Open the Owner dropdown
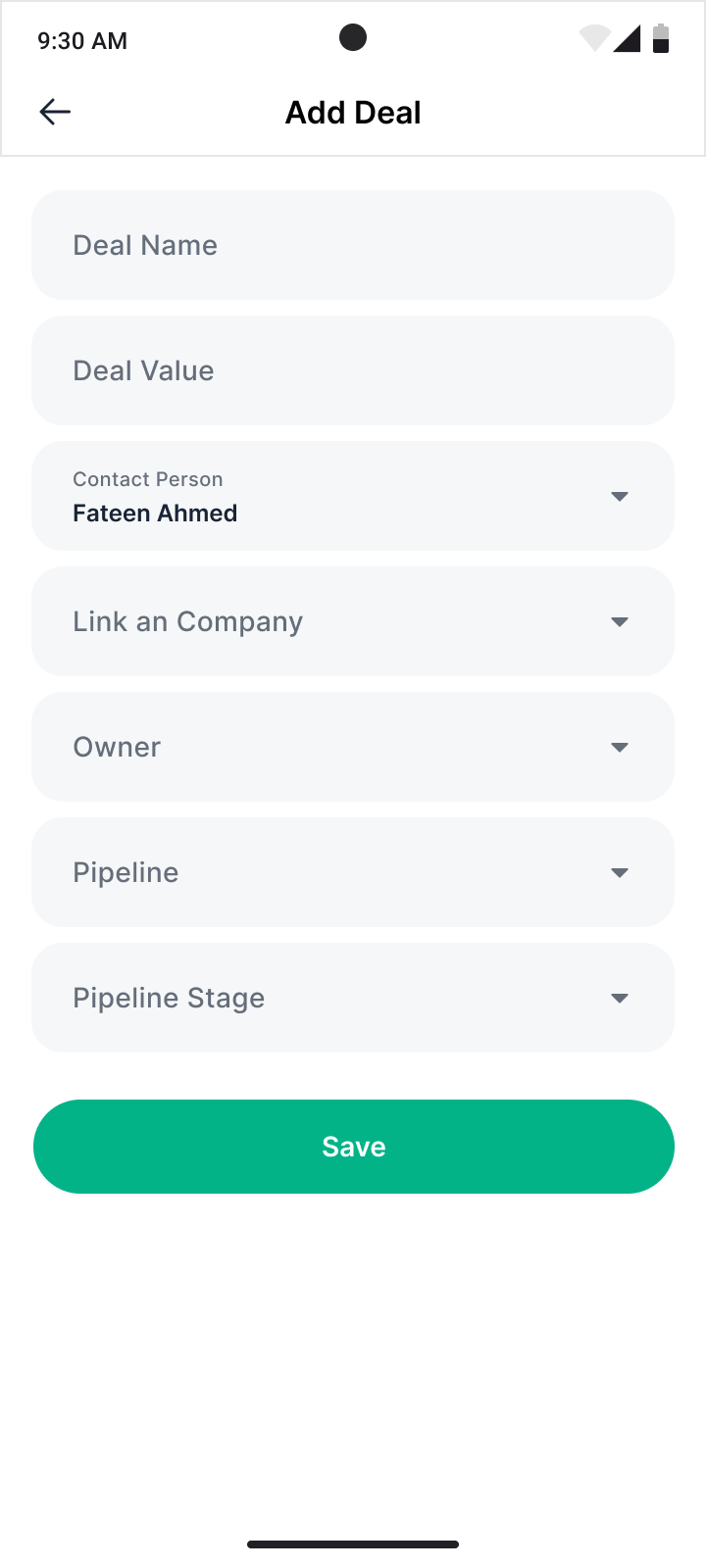 (x=353, y=747)
